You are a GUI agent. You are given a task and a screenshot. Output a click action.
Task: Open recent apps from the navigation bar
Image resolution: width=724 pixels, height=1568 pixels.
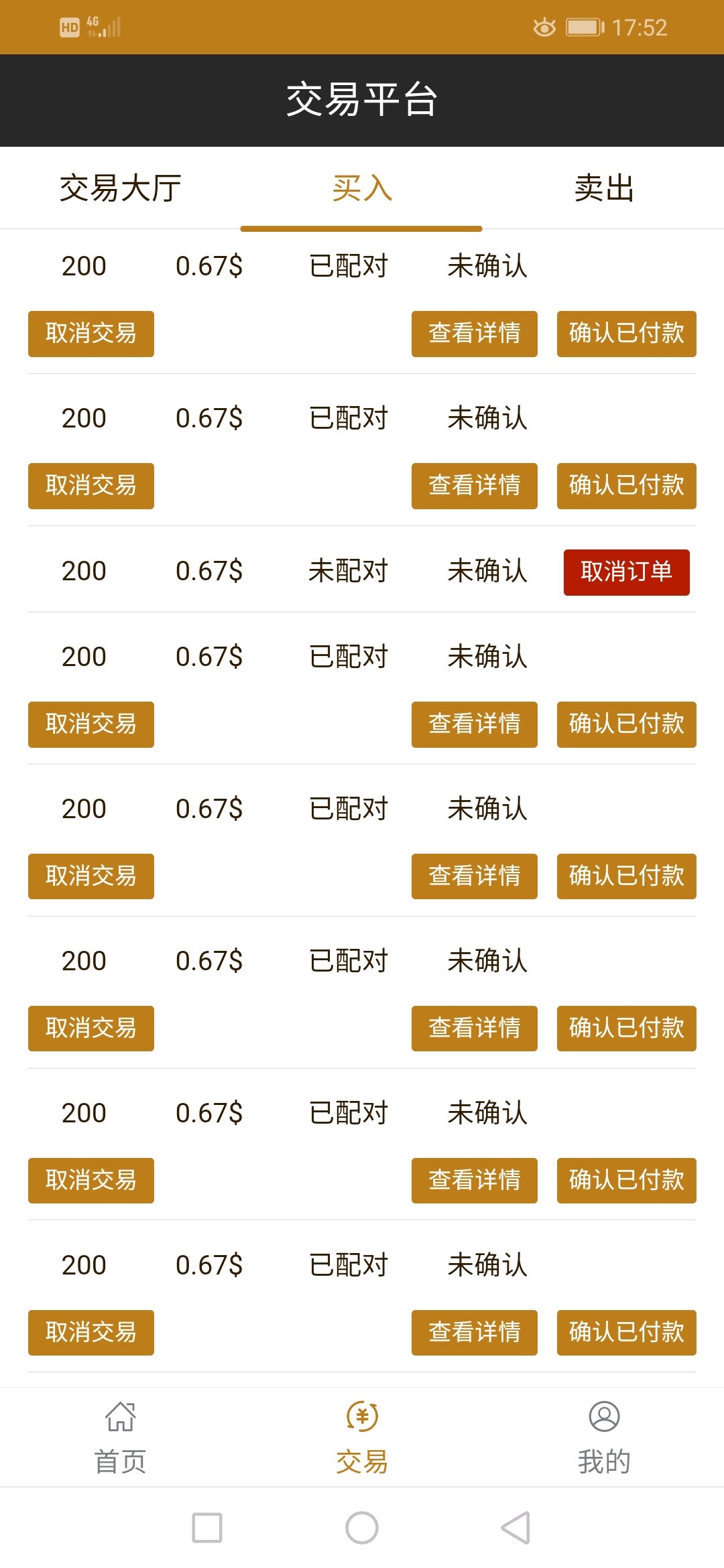coord(207,1528)
